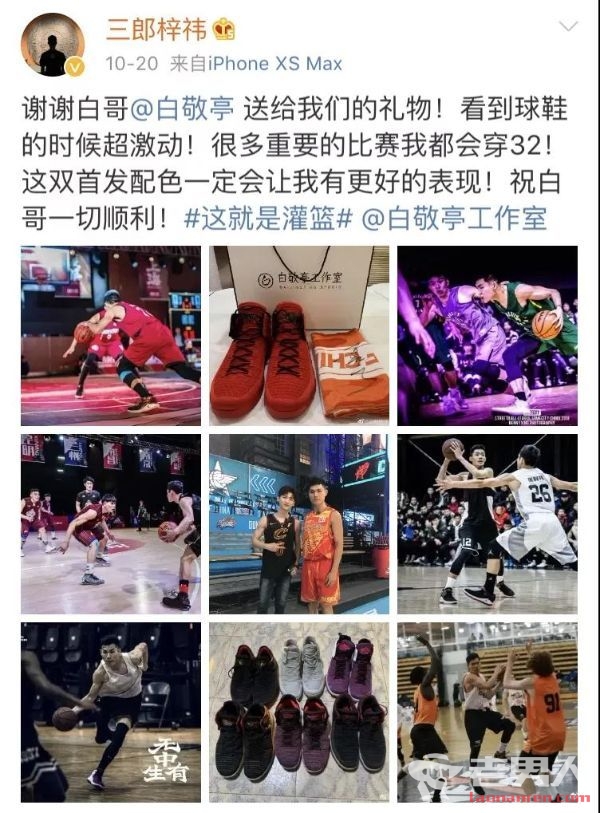The image size is (600, 813).
Task: View photo of sneaker collection on floor
Action: tap(298, 711)
